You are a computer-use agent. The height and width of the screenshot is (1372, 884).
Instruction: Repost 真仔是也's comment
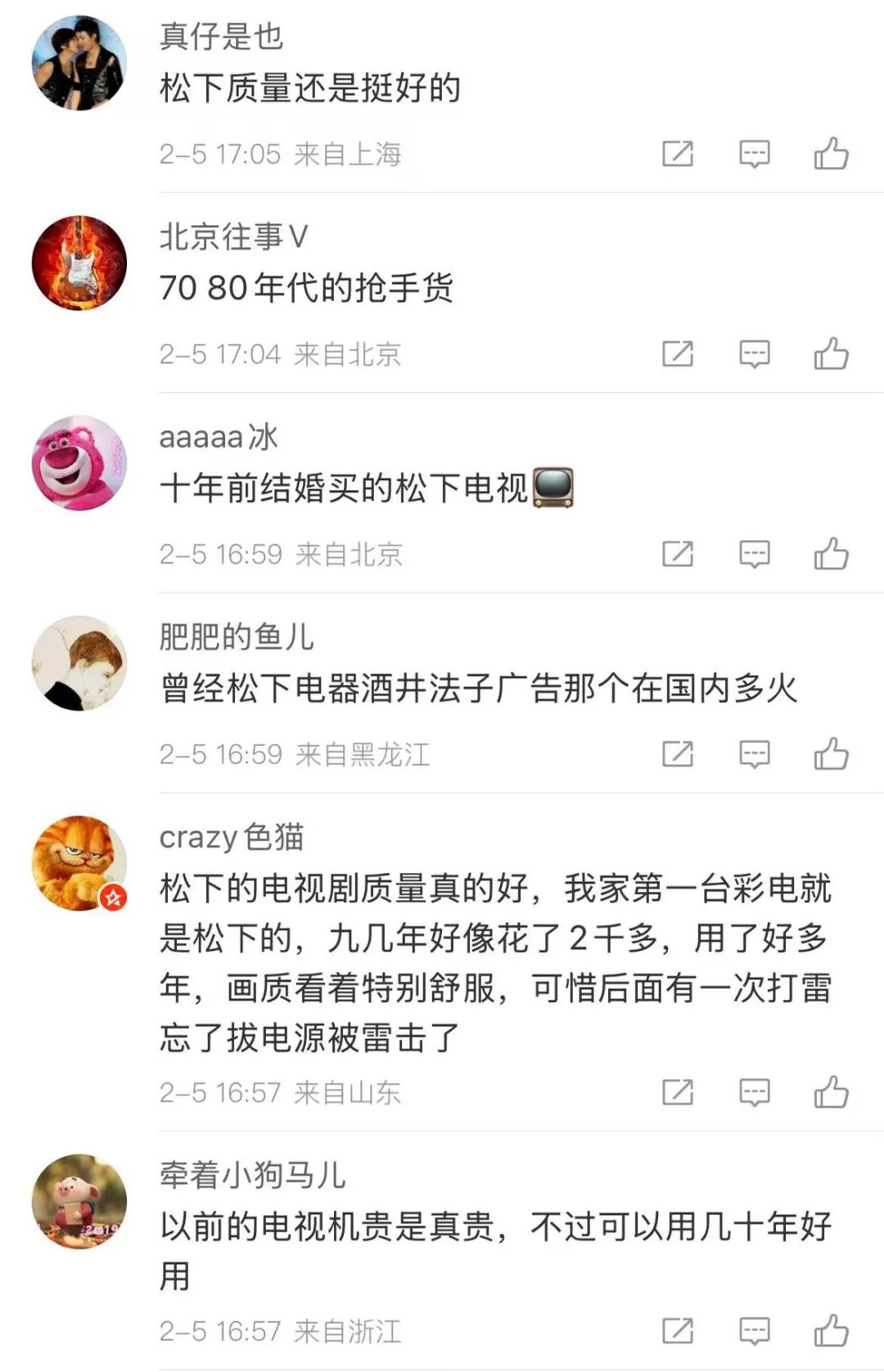[x=678, y=154]
